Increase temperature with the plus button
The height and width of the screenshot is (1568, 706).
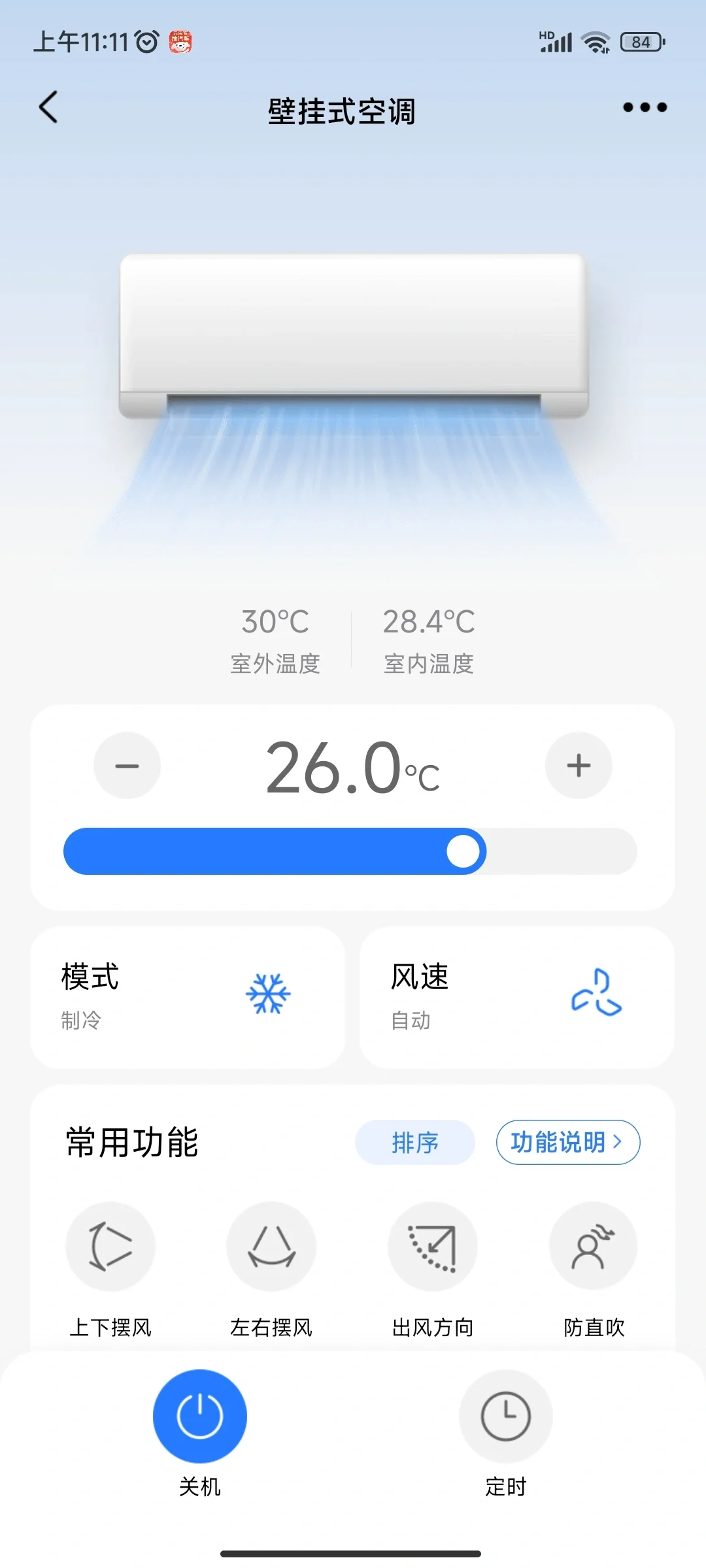tap(579, 766)
